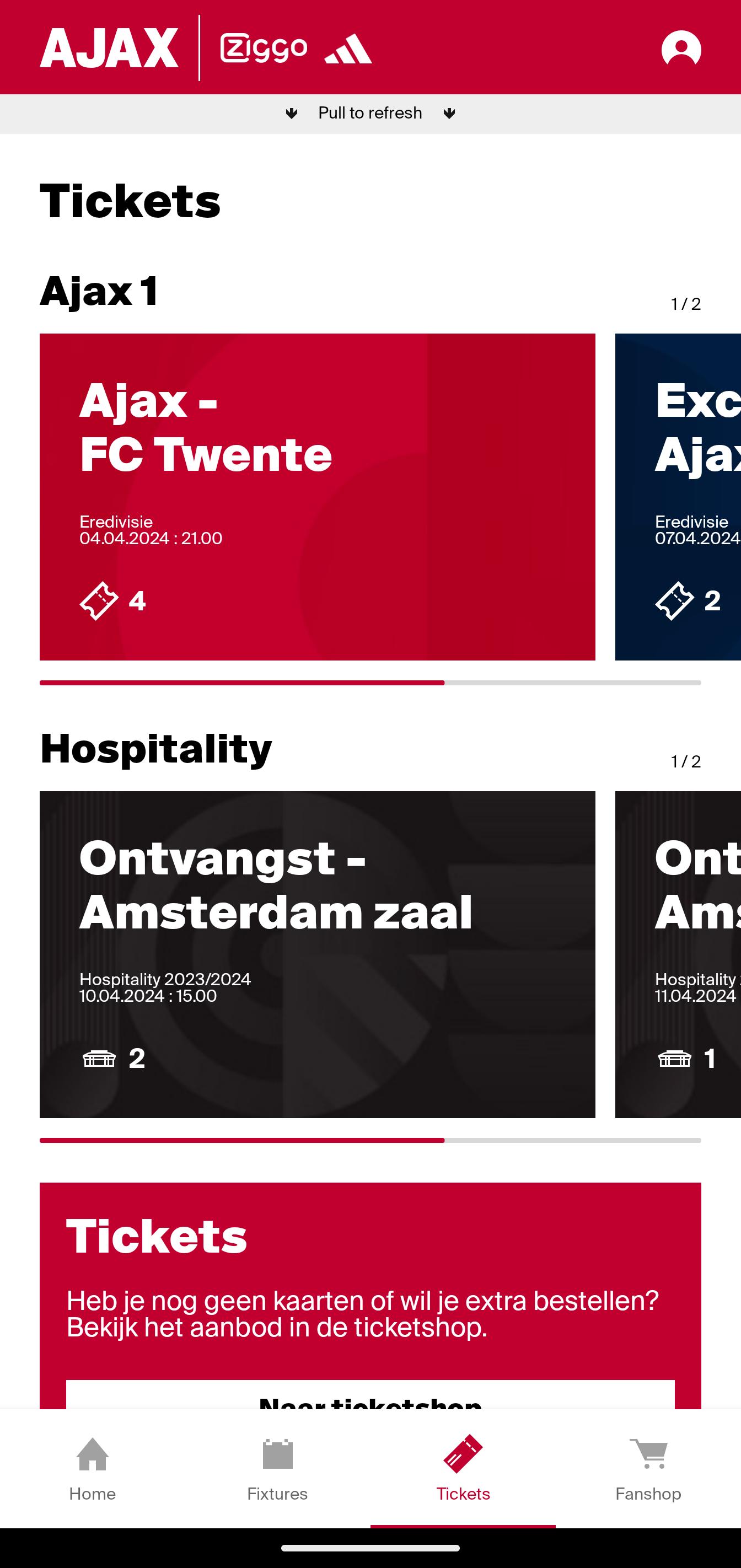Open the Ontvangst Amsterdam zaal 10.04.2024 card

click(x=317, y=954)
